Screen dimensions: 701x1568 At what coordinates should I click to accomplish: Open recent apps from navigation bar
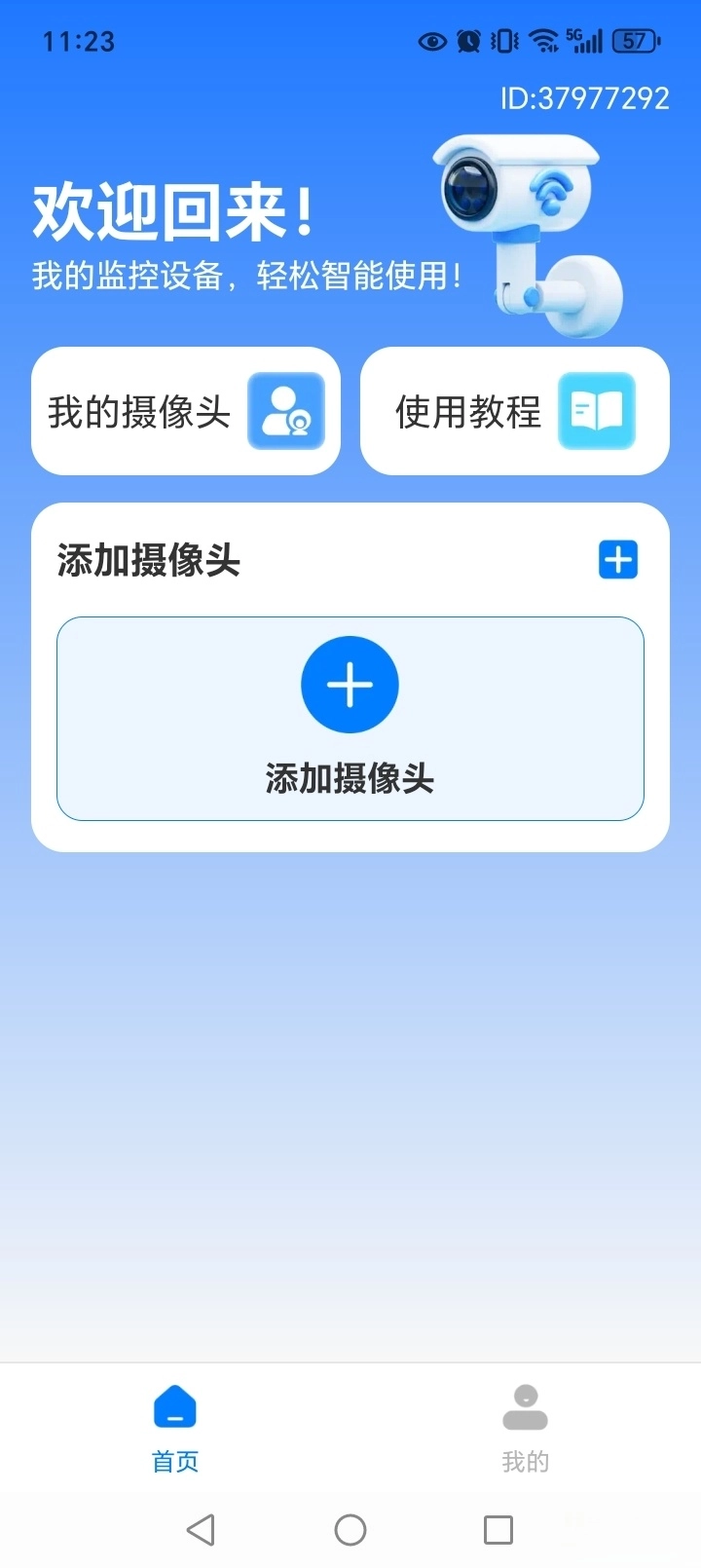pyautogui.click(x=498, y=1530)
